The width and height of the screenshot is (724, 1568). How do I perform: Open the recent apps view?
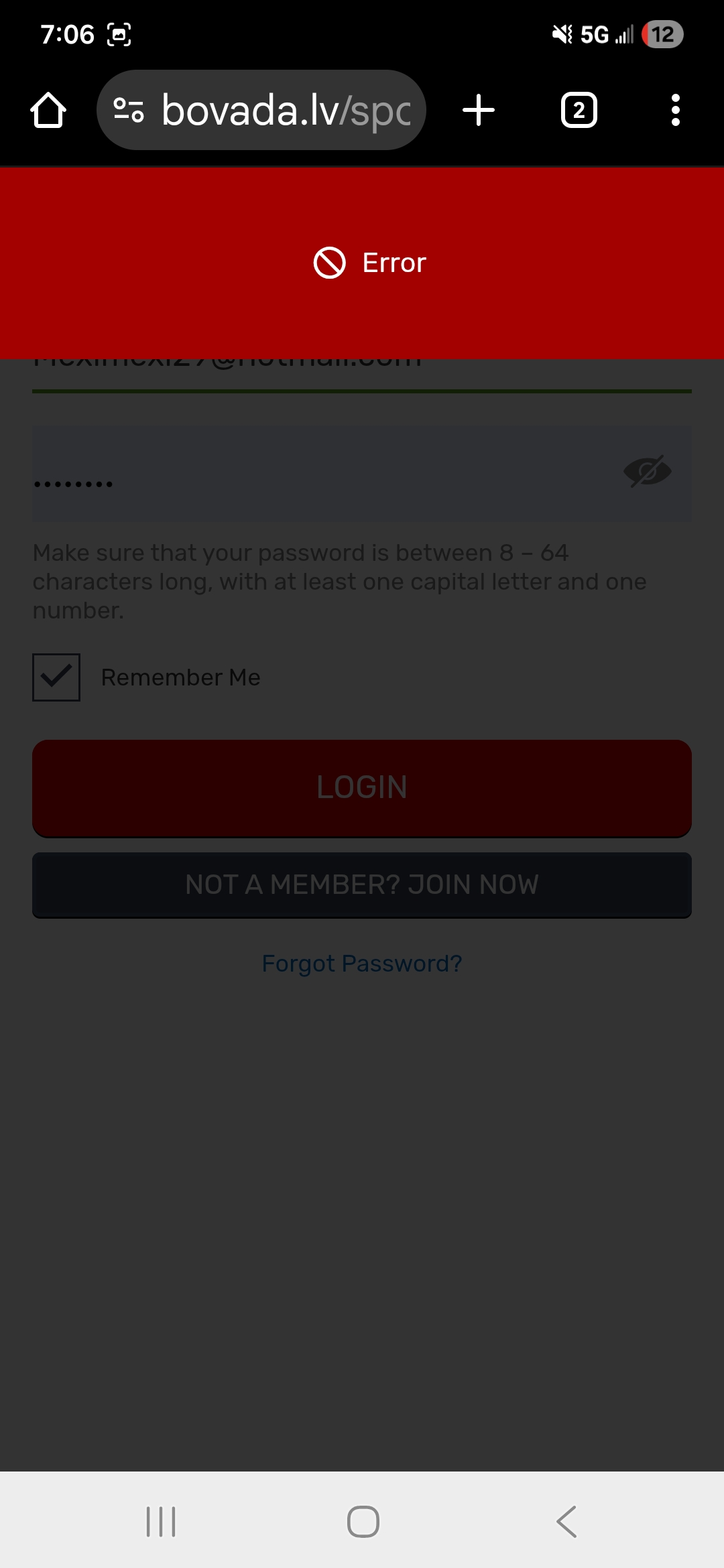[161, 1521]
